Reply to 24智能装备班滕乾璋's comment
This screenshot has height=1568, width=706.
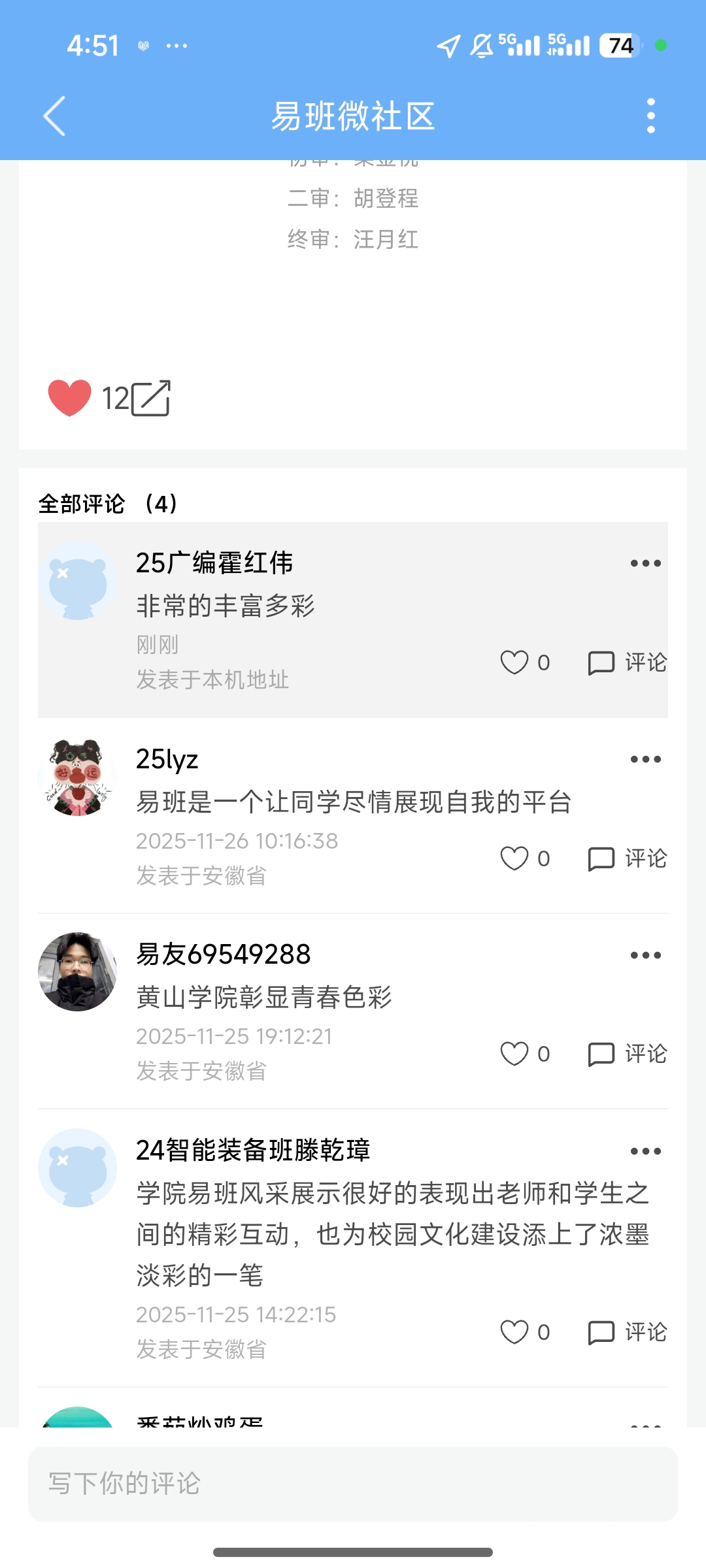pyautogui.click(x=628, y=1332)
